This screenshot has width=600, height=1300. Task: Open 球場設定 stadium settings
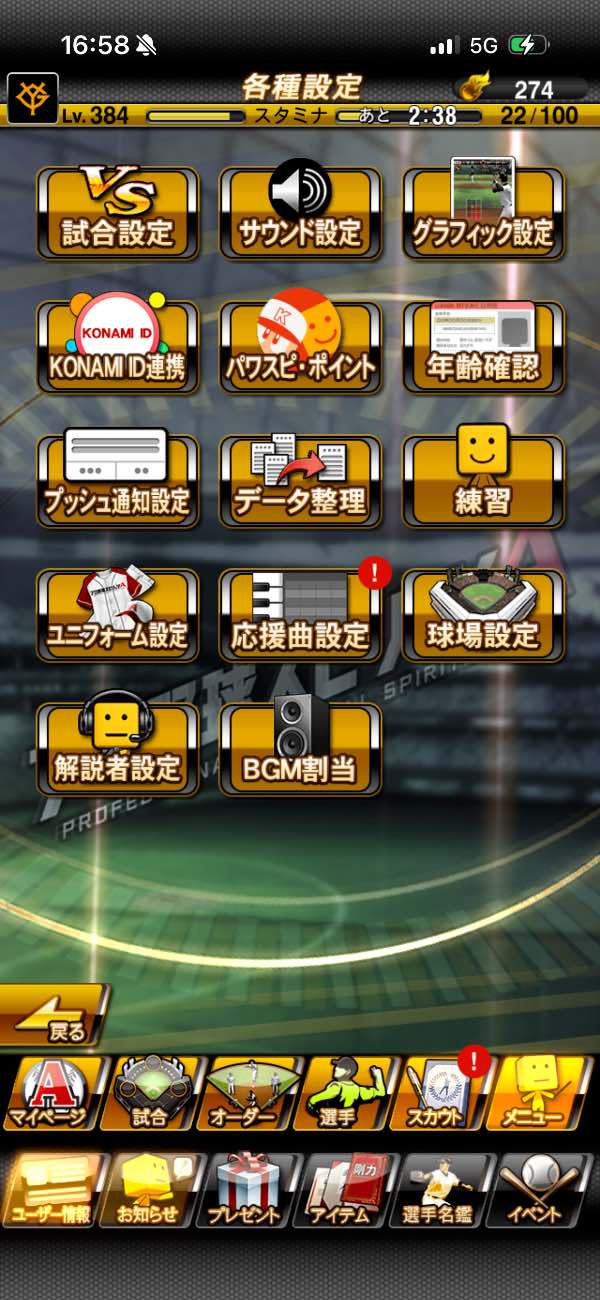[483, 616]
